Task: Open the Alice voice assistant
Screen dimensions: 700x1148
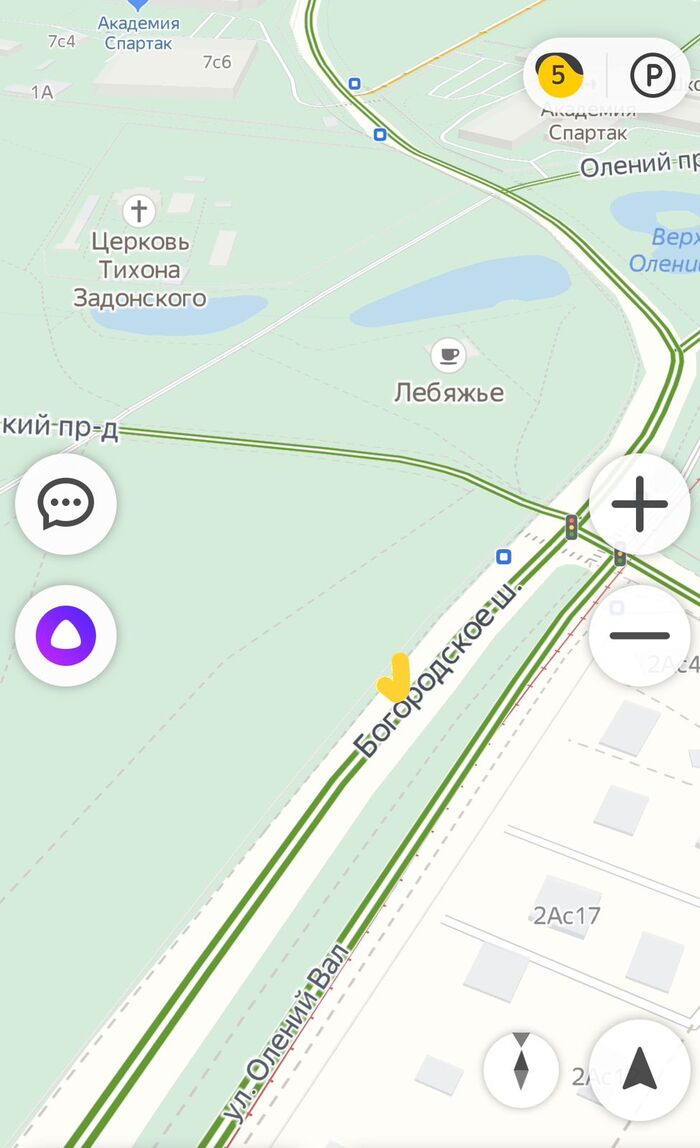Action: pos(66,635)
